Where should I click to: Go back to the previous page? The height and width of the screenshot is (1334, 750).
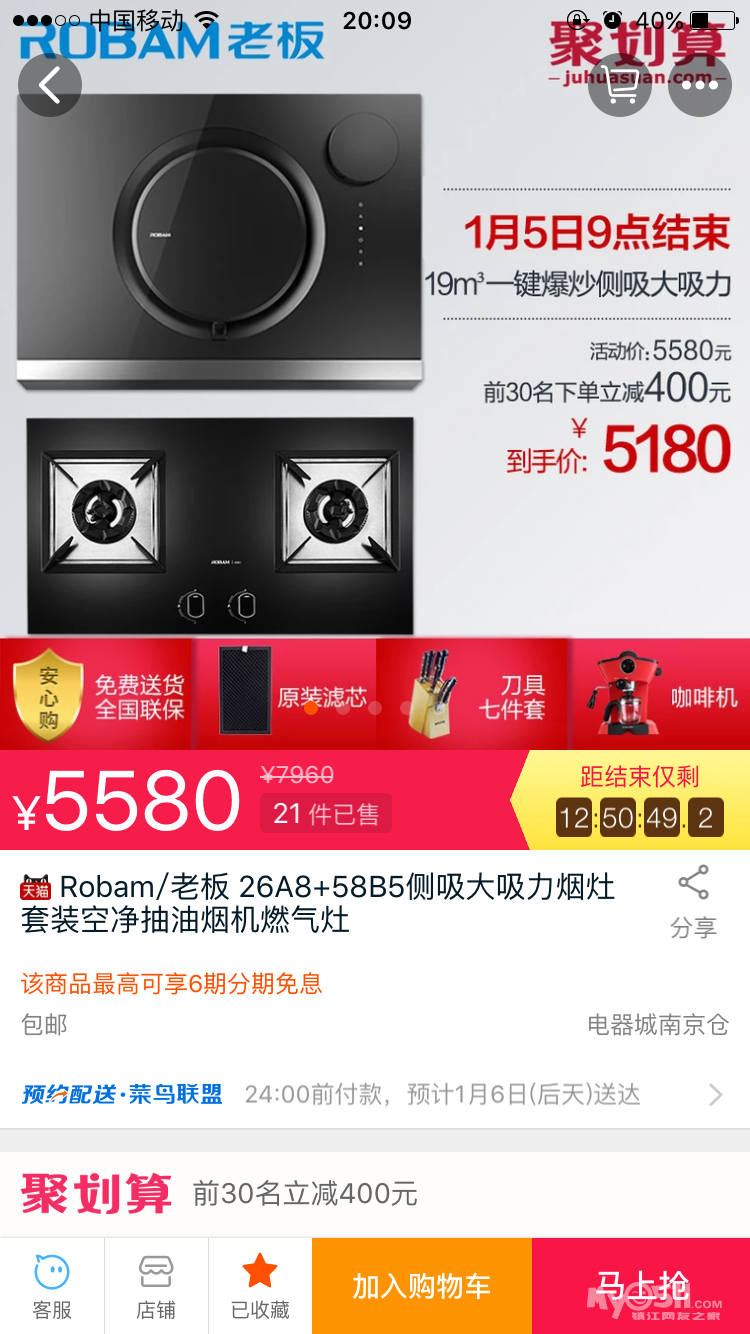[x=50, y=85]
